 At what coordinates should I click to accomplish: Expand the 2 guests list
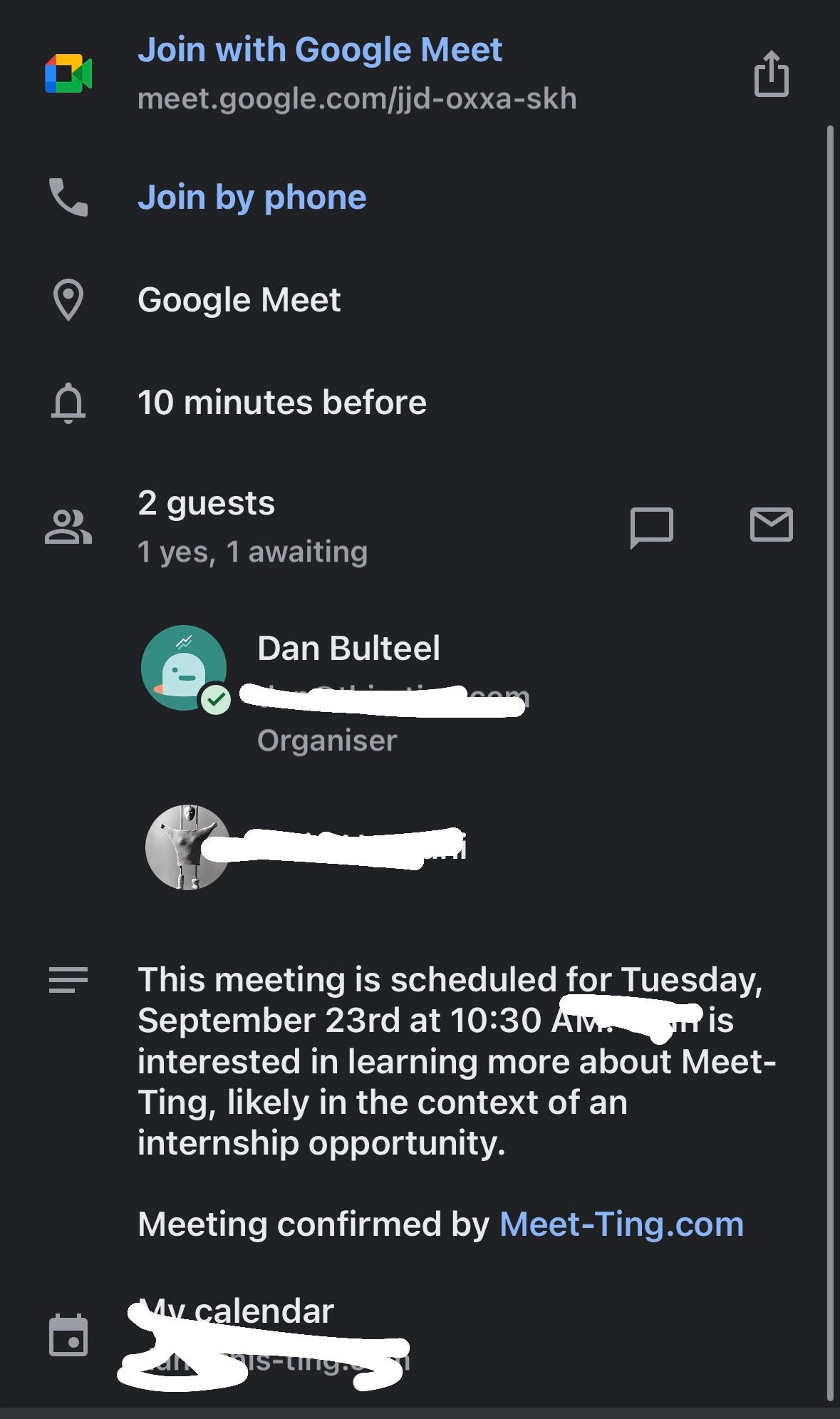(x=206, y=504)
